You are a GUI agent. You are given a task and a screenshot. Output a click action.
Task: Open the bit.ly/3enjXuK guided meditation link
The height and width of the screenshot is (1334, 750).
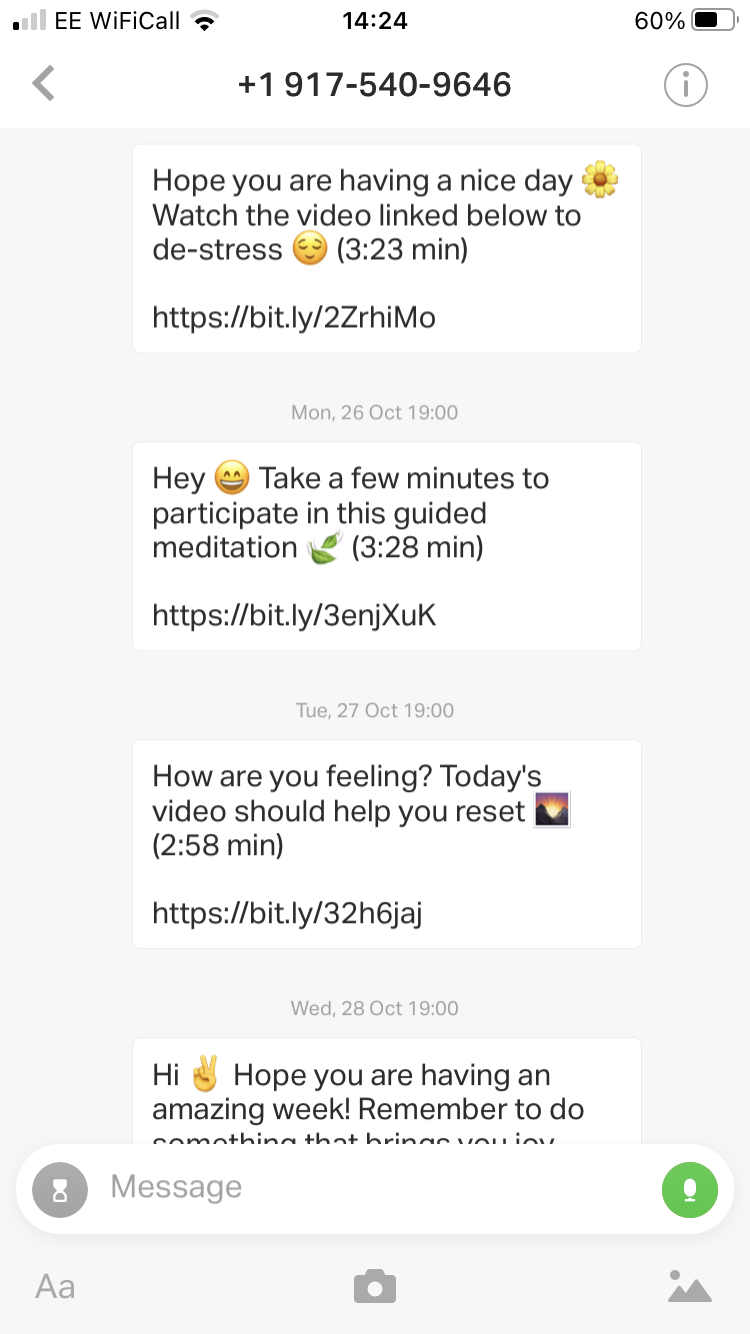294,616
